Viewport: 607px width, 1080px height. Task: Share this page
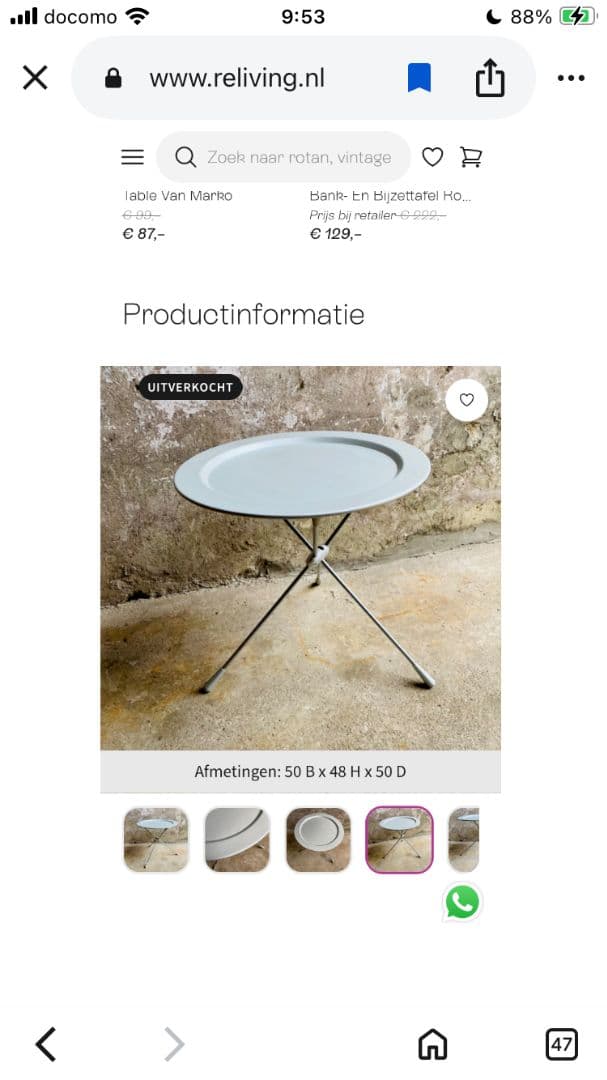tap(490, 78)
